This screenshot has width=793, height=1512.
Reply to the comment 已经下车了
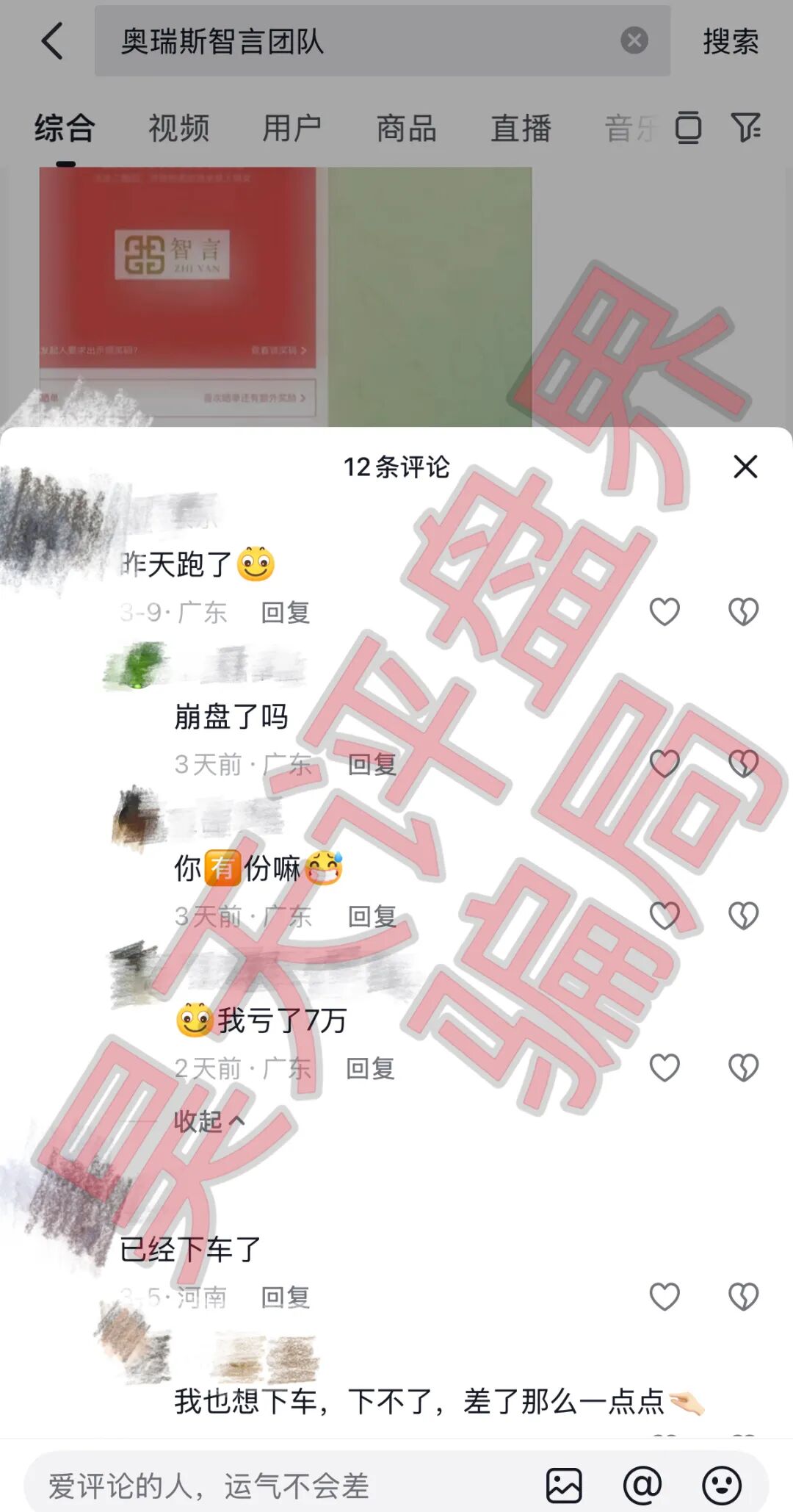point(286,1297)
